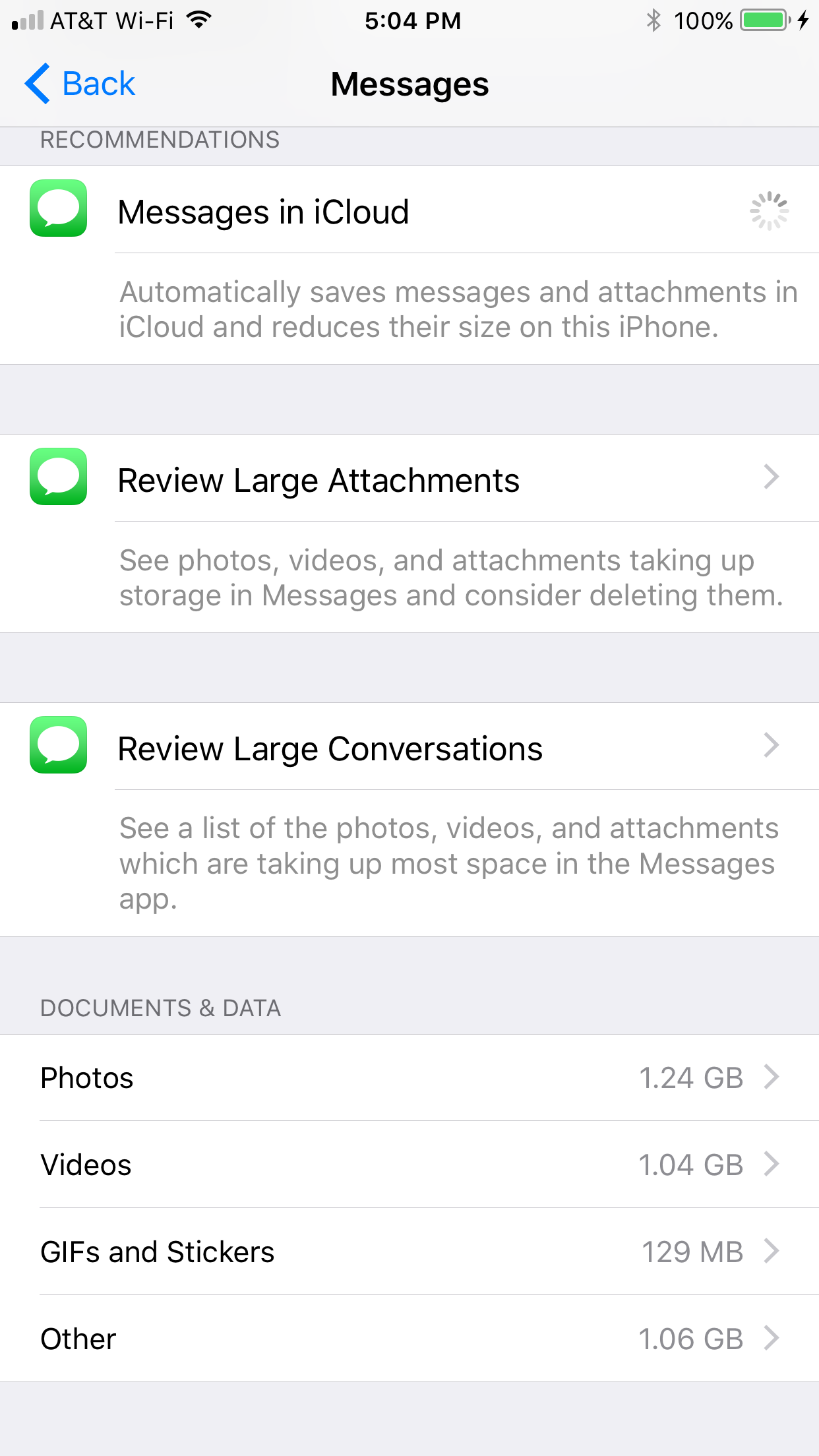Open the Photos storage row
819x1456 pixels.
(x=409, y=1078)
